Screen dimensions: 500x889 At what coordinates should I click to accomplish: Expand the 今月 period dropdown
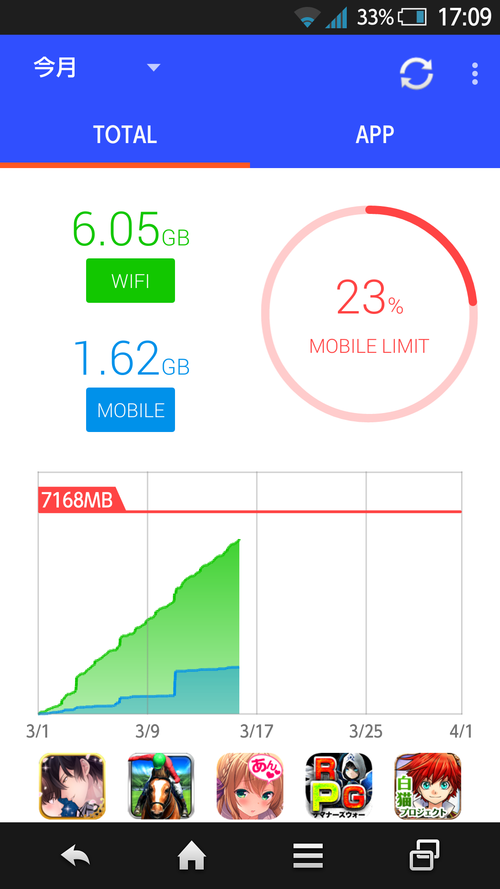(x=96, y=68)
